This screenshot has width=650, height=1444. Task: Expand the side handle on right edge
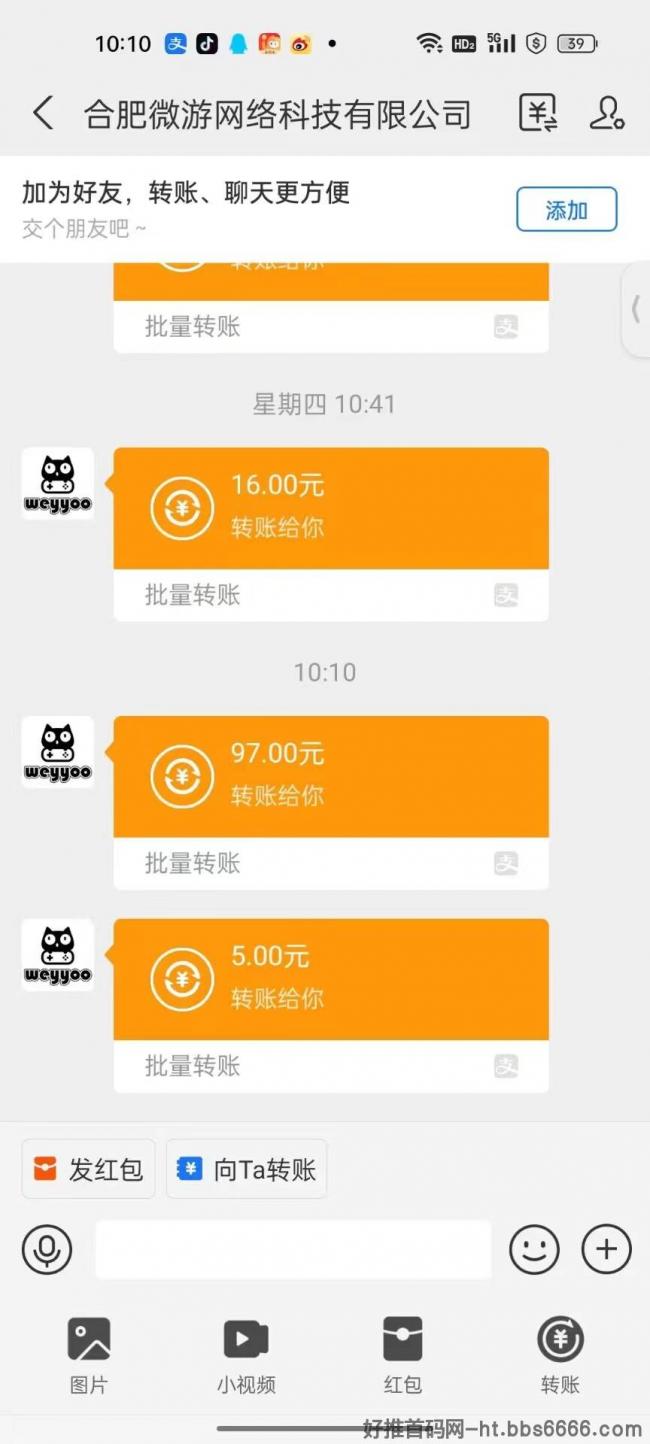tap(636, 310)
